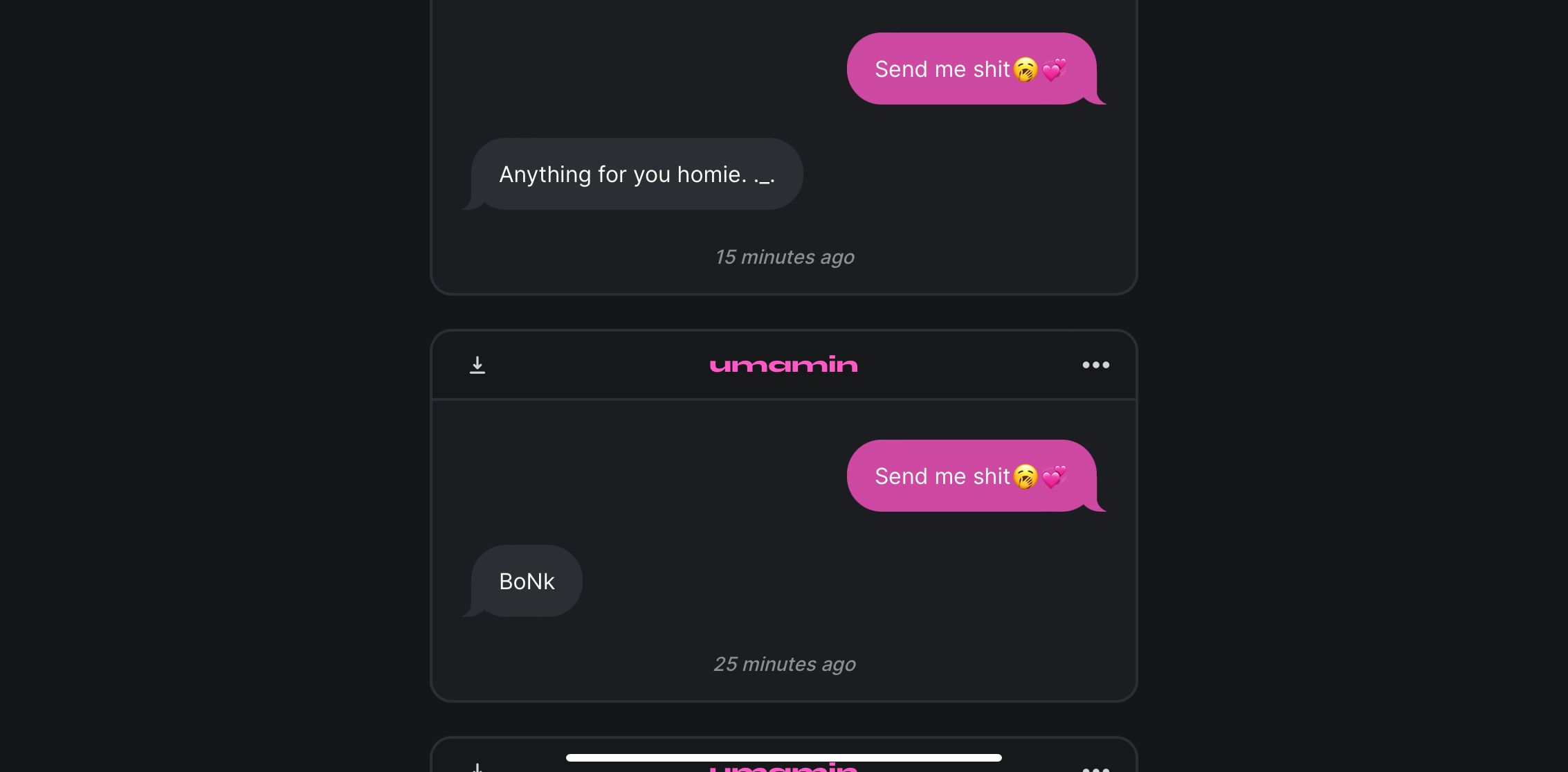Open overflow menu on BoNk message card
The height and width of the screenshot is (772, 1568).
pos(1095,365)
